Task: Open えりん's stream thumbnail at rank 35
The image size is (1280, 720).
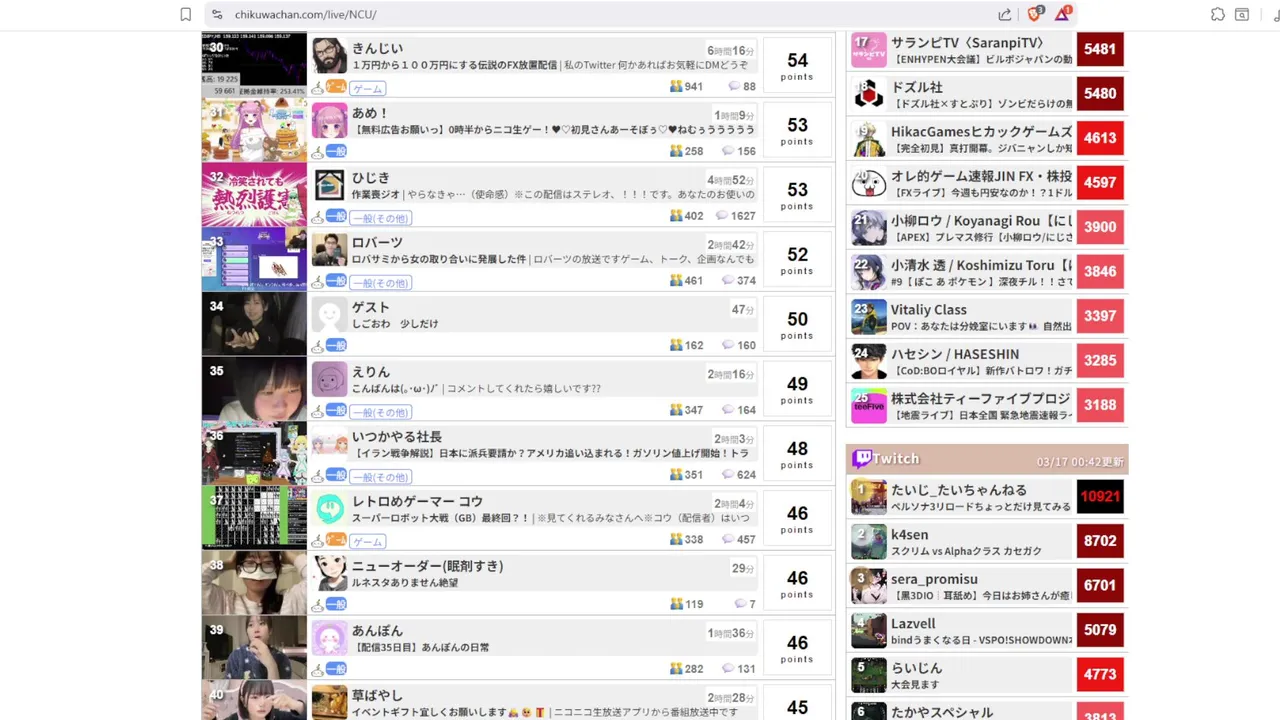Action: 254,388
